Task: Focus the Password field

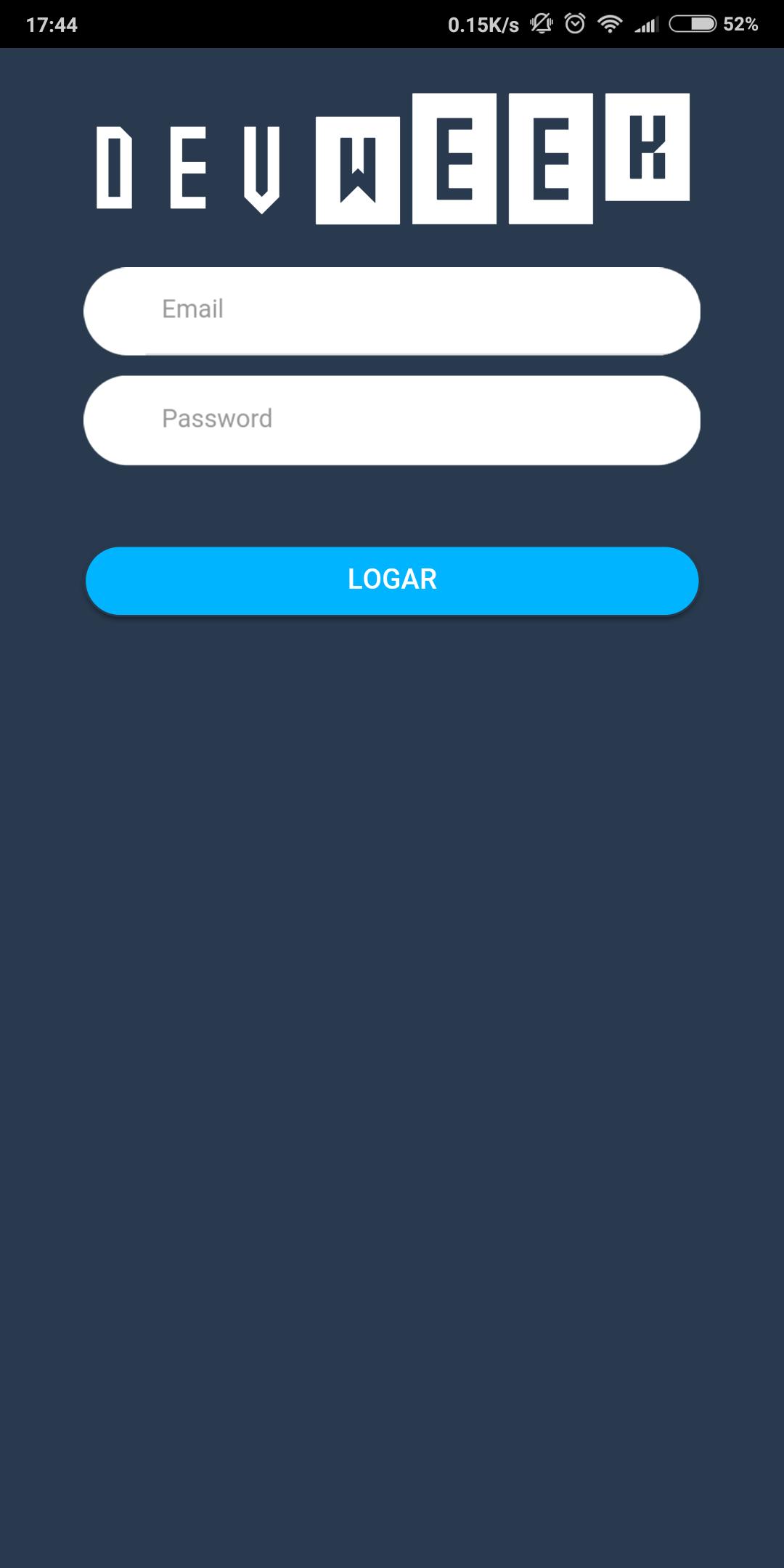Action: click(x=392, y=420)
